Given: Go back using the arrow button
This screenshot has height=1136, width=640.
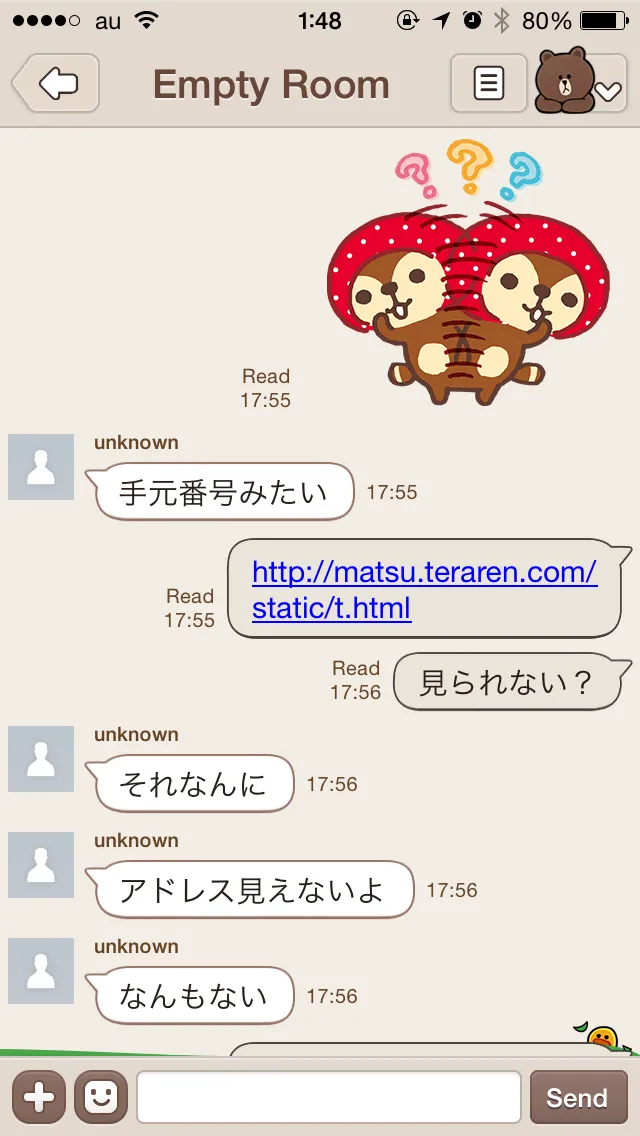Looking at the screenshot, I should [x=57, y=83].
